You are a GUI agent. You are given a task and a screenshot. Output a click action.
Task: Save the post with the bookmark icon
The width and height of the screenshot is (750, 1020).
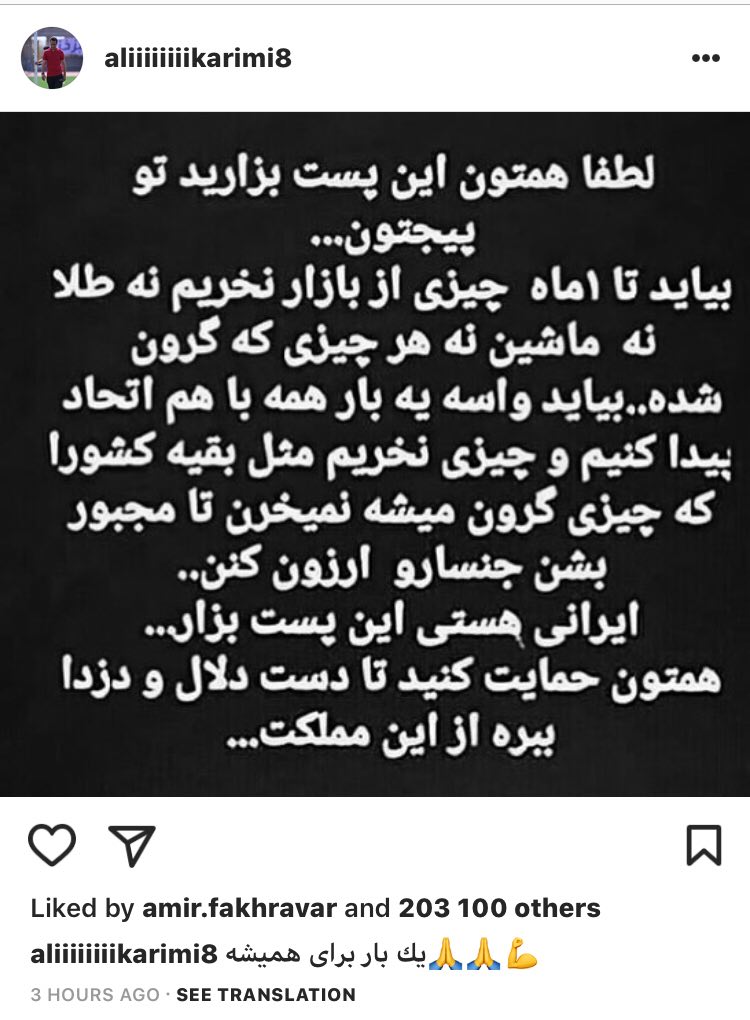tap(704, 846)
